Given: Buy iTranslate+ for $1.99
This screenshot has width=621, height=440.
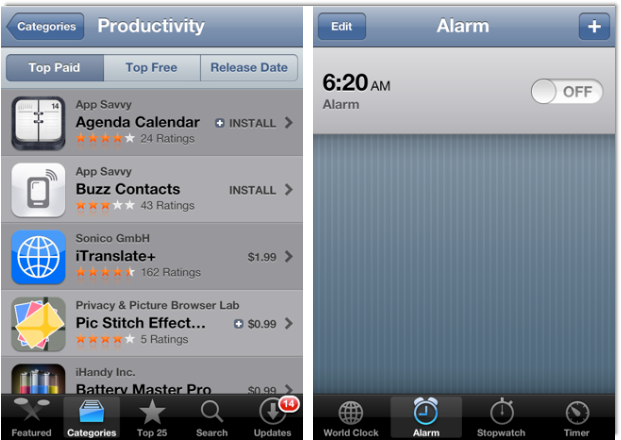Looking at the screenshot, I should 261,256.
